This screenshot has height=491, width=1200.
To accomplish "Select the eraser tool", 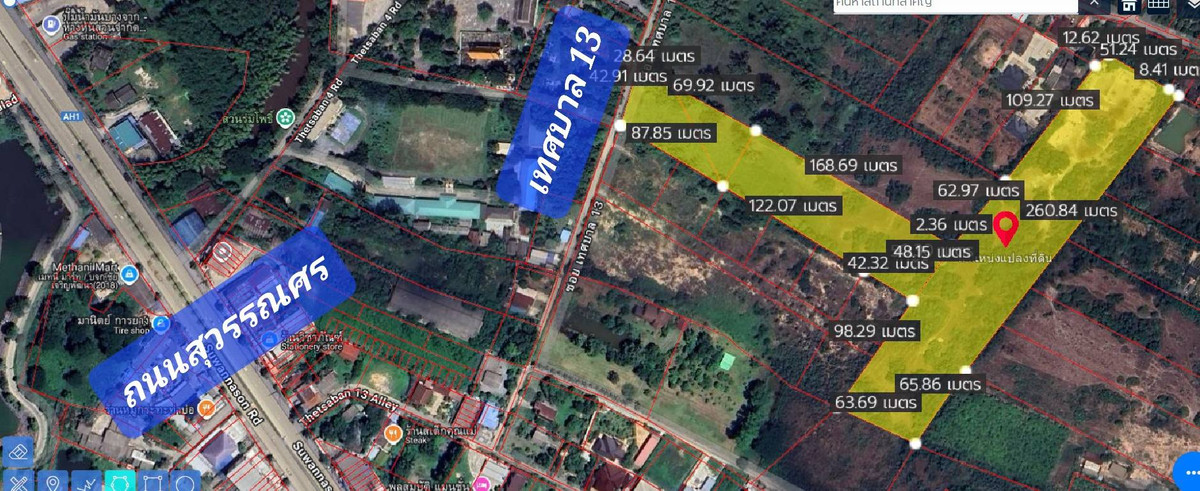I will tap(18, 452).
